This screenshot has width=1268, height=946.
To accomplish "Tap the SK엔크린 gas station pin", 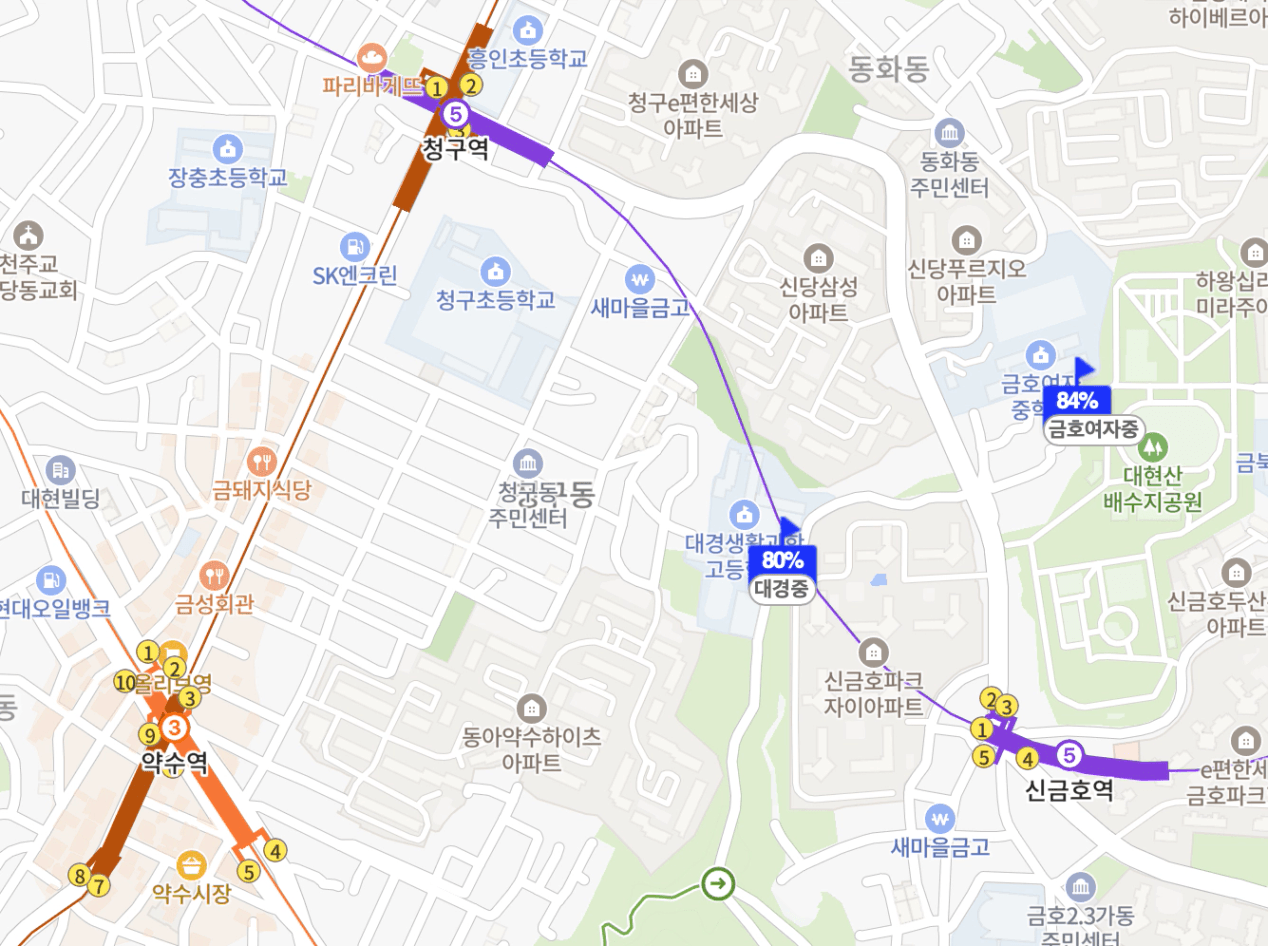I will [354, 246].
